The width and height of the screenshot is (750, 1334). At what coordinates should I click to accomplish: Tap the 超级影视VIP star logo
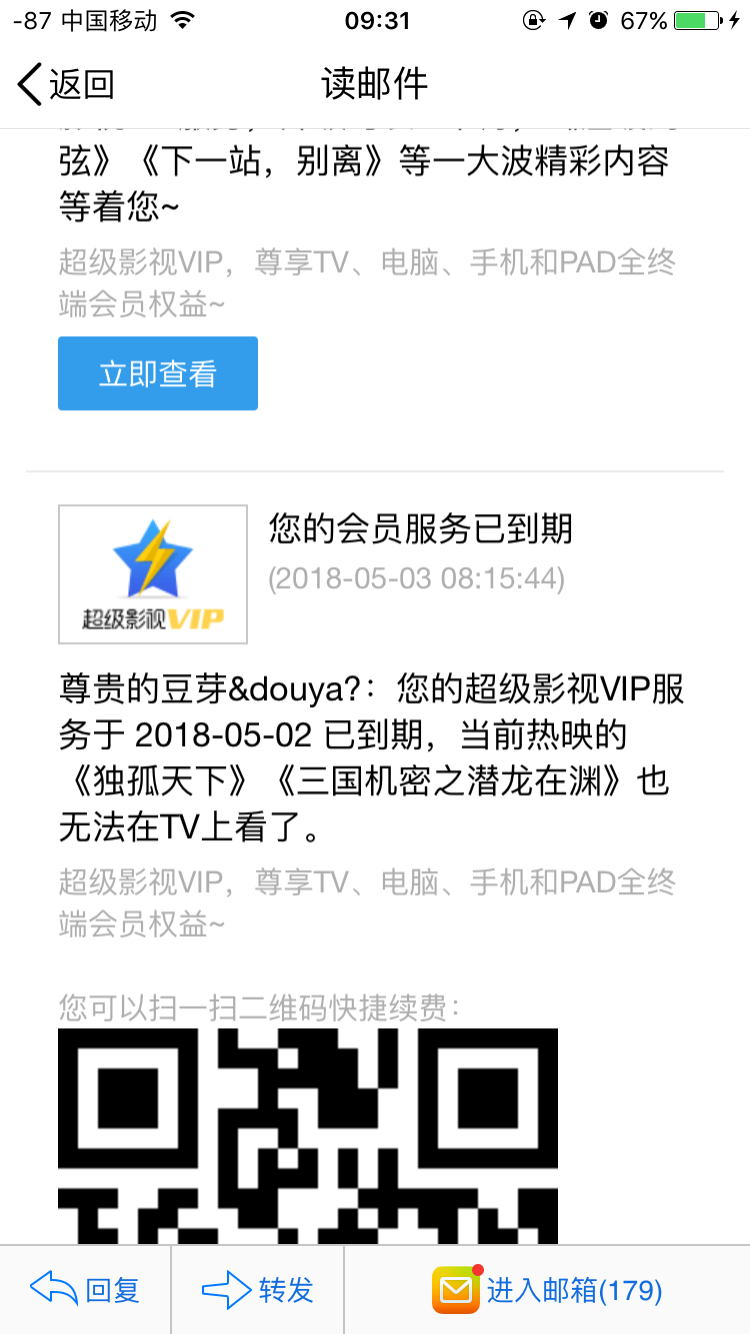152,573
